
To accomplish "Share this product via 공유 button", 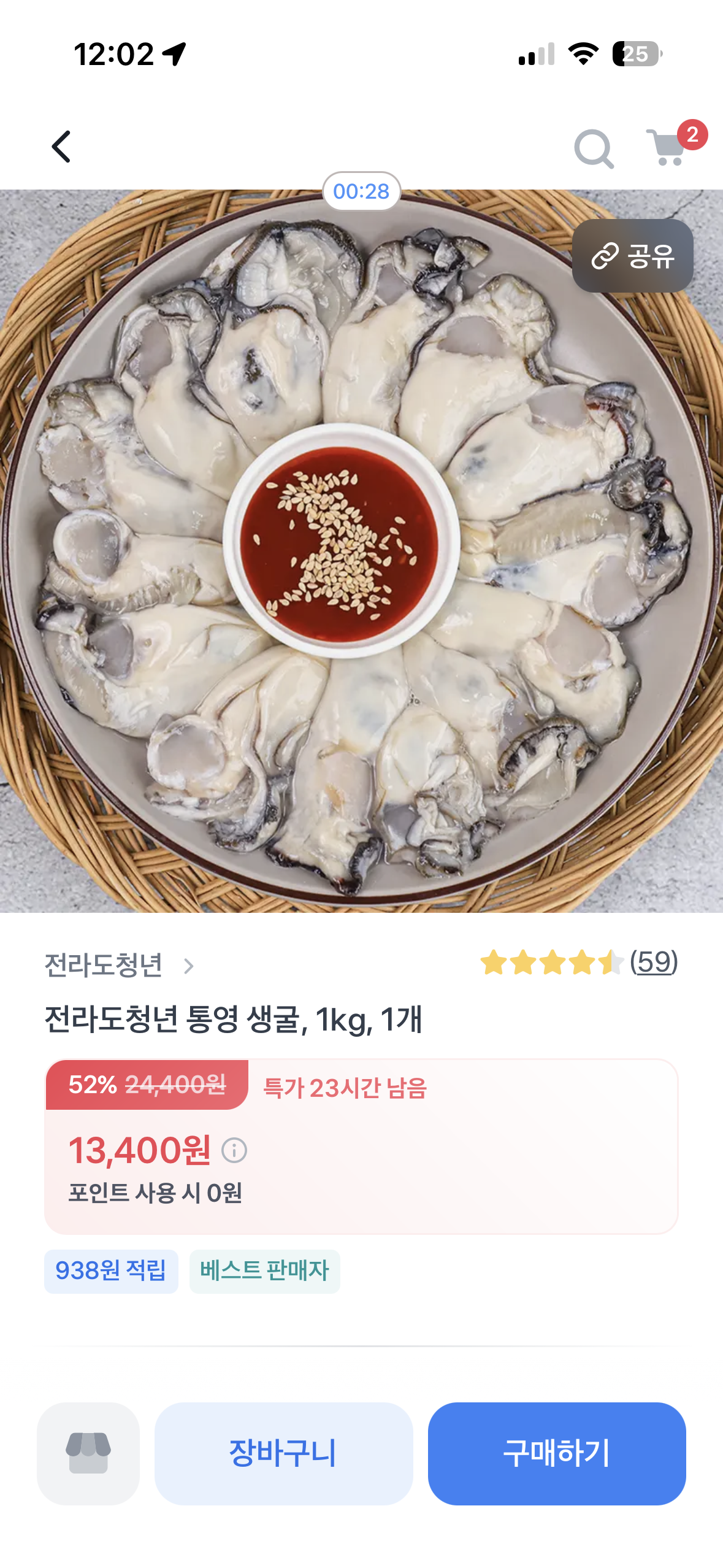I will pos(633,256).
